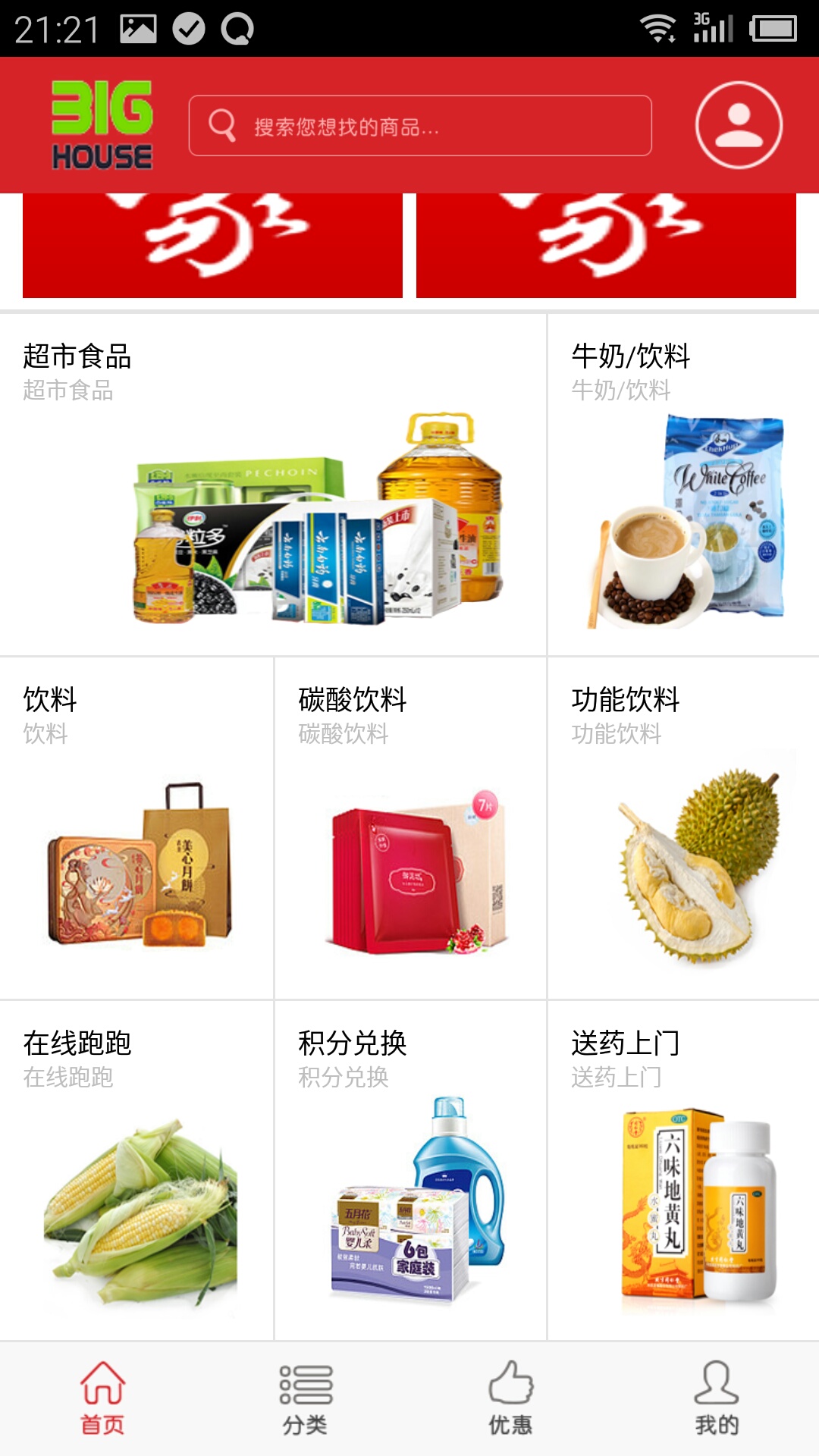
Task: Select the 饮料 category tile
Action: (x=136, y=828)
